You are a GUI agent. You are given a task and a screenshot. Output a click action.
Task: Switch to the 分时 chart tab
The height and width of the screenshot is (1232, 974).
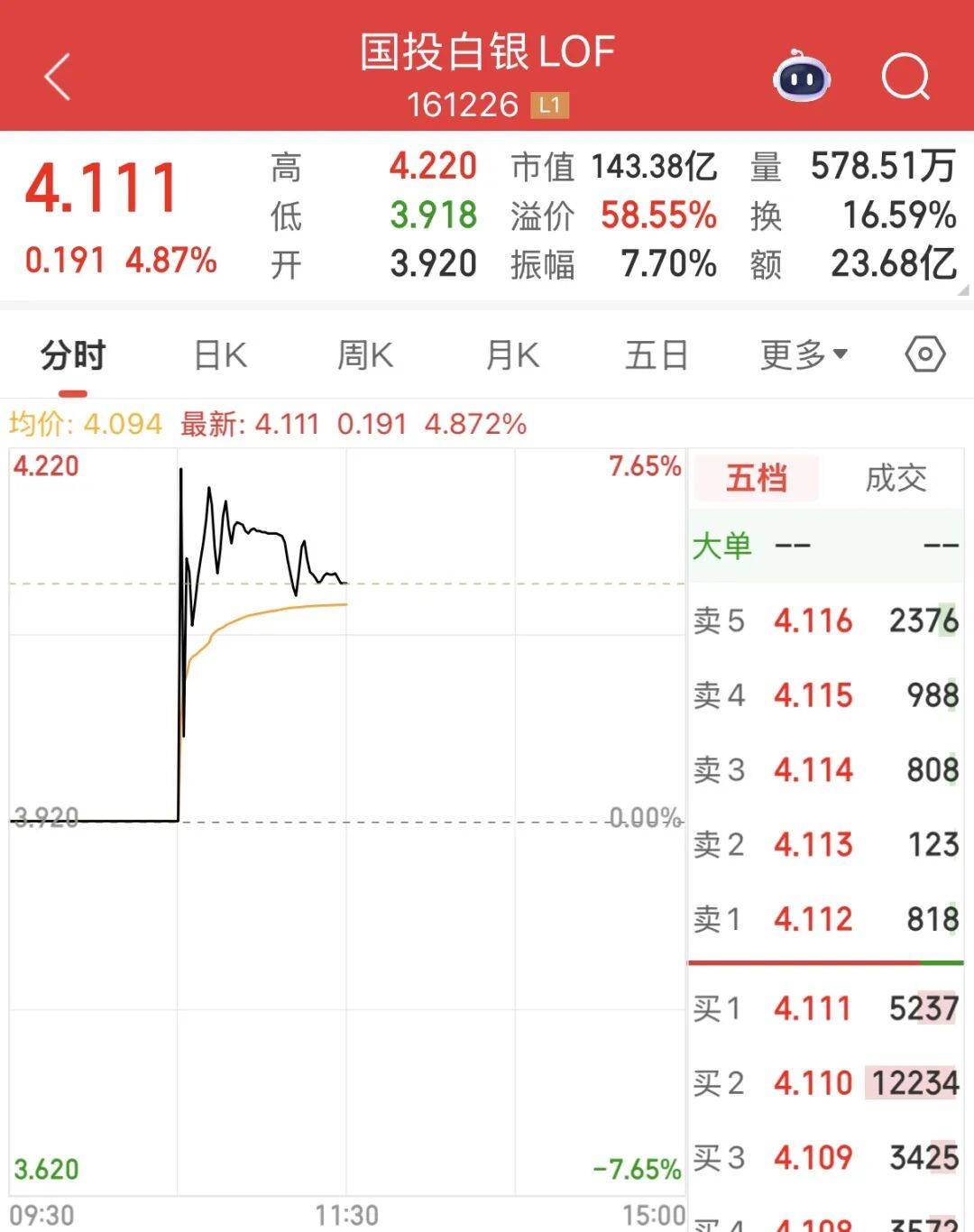(x=73, y=355)
